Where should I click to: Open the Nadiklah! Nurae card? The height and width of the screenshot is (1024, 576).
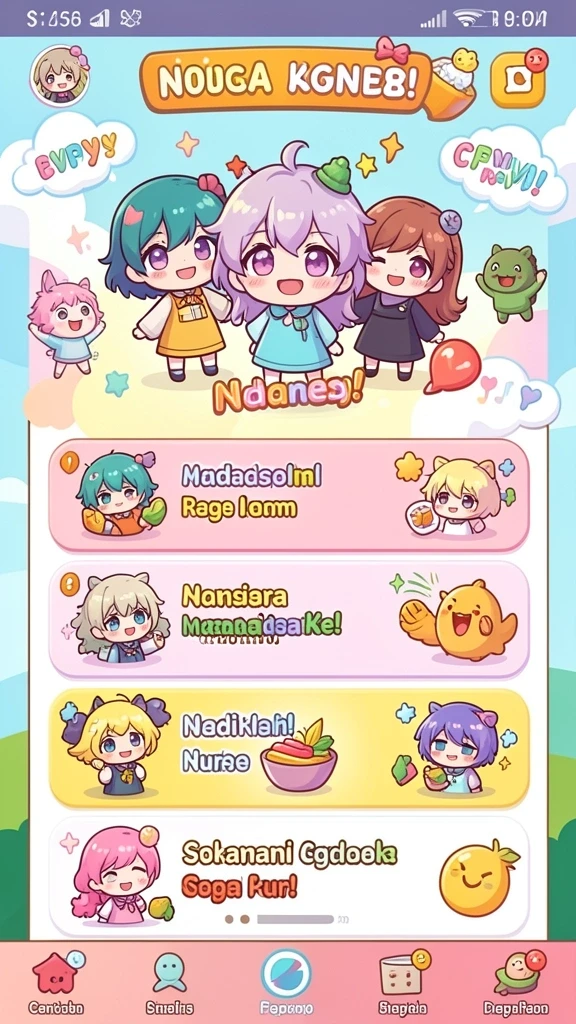(289, 746)
